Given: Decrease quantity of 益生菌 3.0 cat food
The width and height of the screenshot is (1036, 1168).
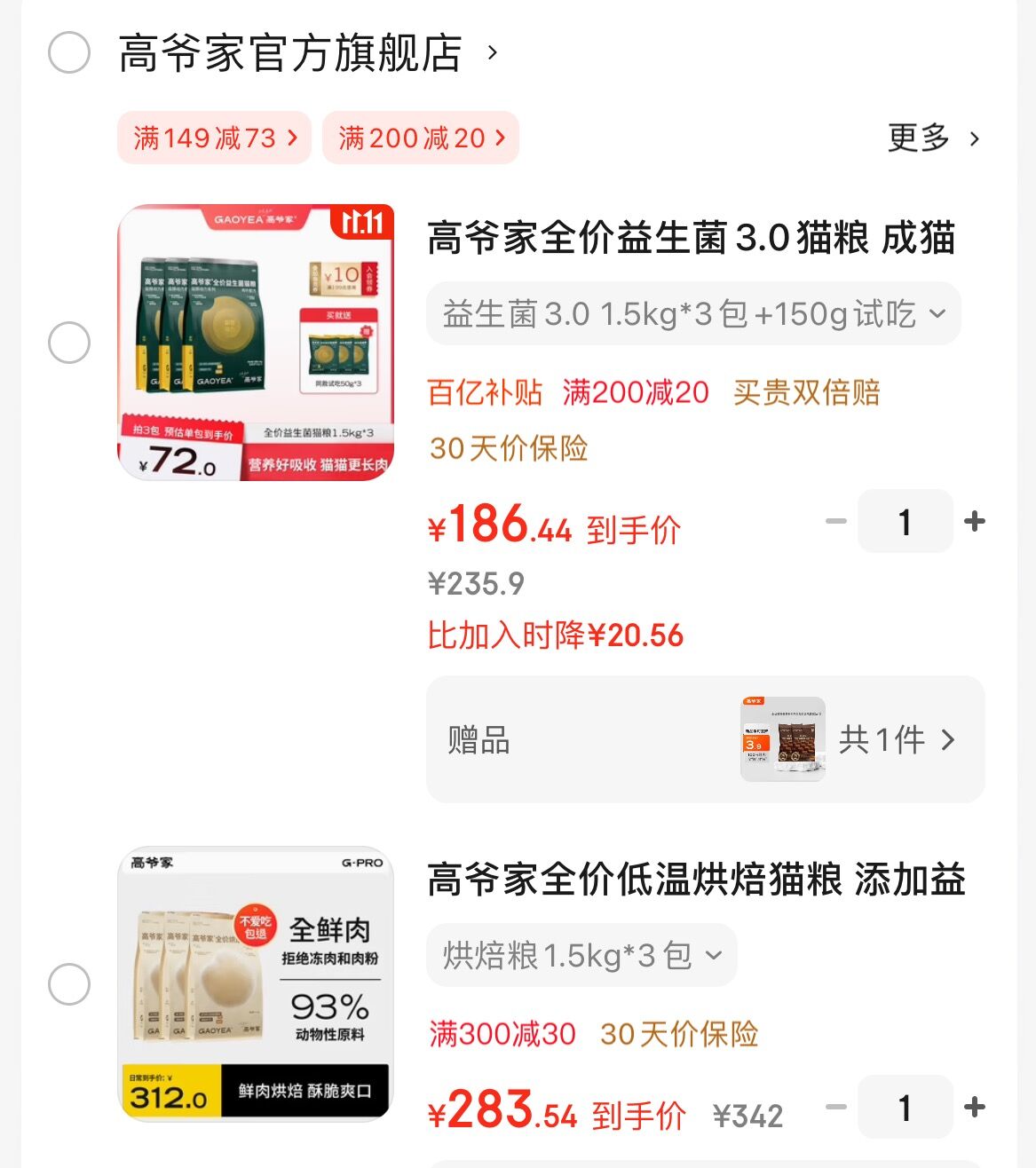Looking at the screenshot, I should point(835,522).
